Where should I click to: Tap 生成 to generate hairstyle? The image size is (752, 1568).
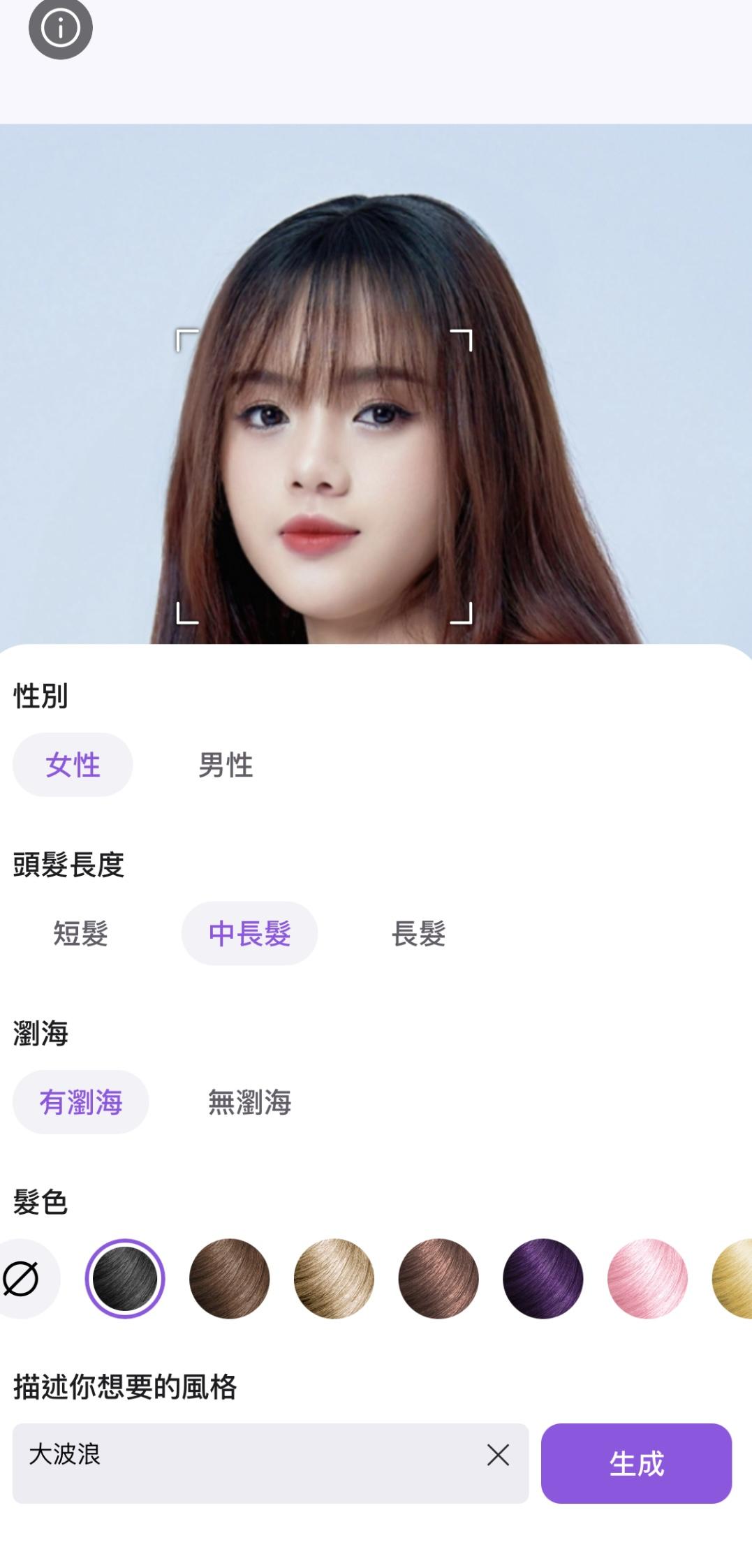point(636,1463)
